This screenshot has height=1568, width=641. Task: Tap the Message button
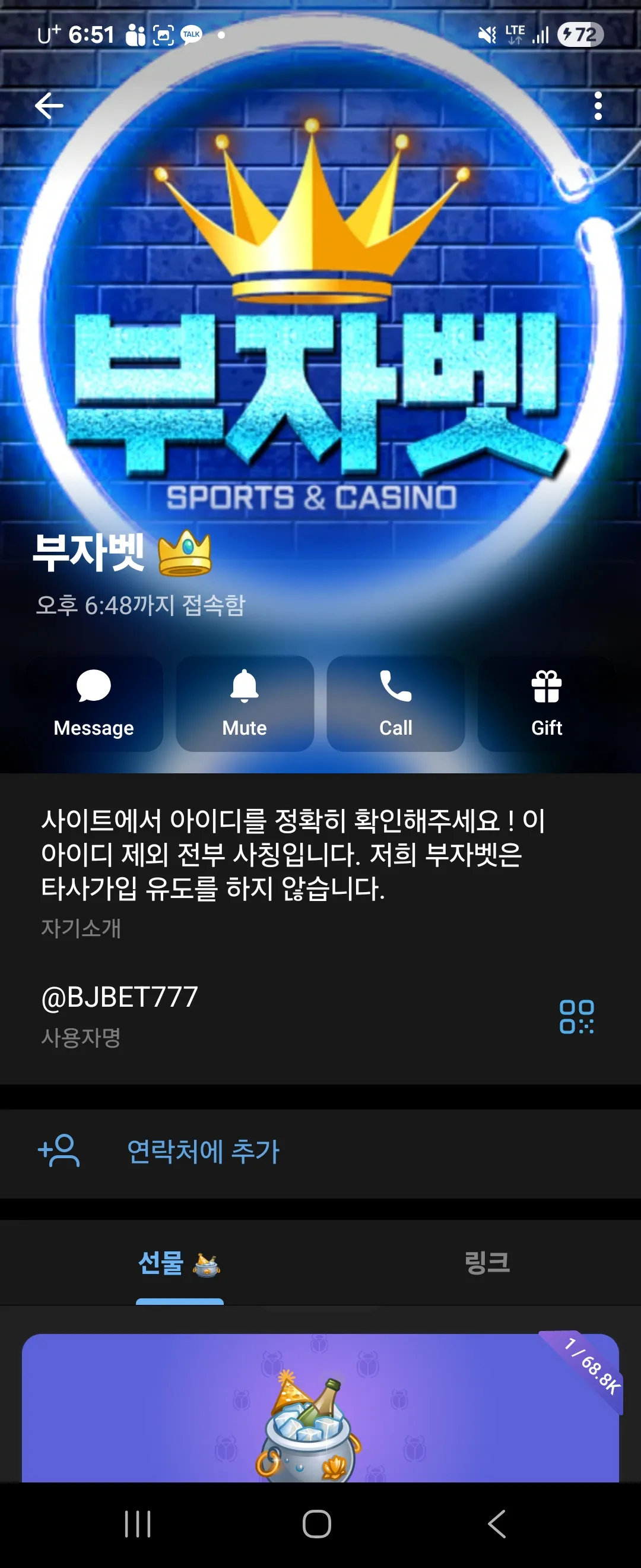tap(94, 703)
